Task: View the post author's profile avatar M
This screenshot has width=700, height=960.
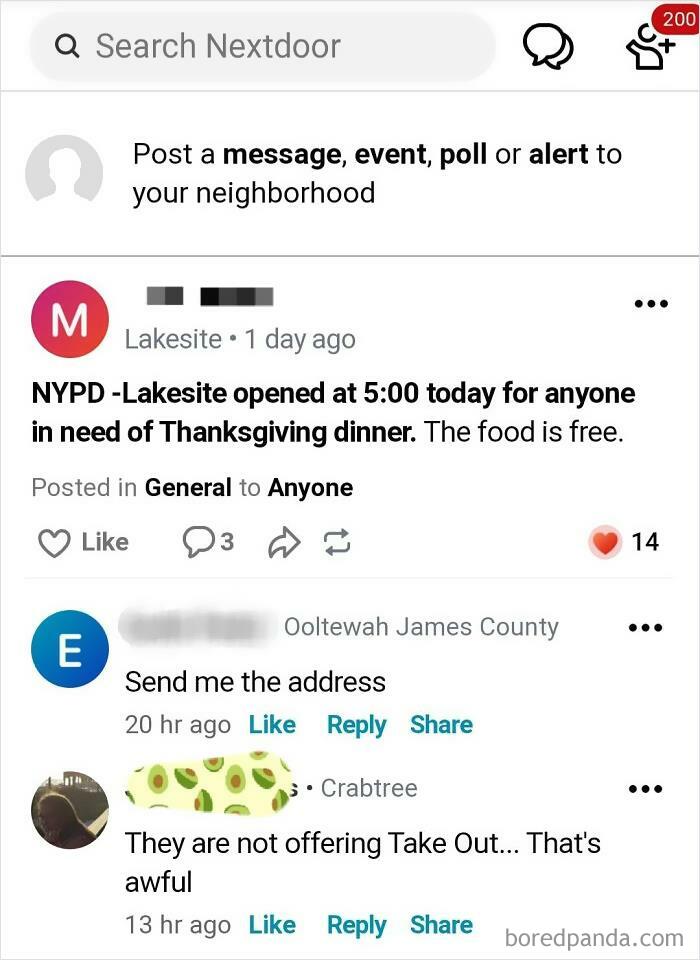Action: 69,319
